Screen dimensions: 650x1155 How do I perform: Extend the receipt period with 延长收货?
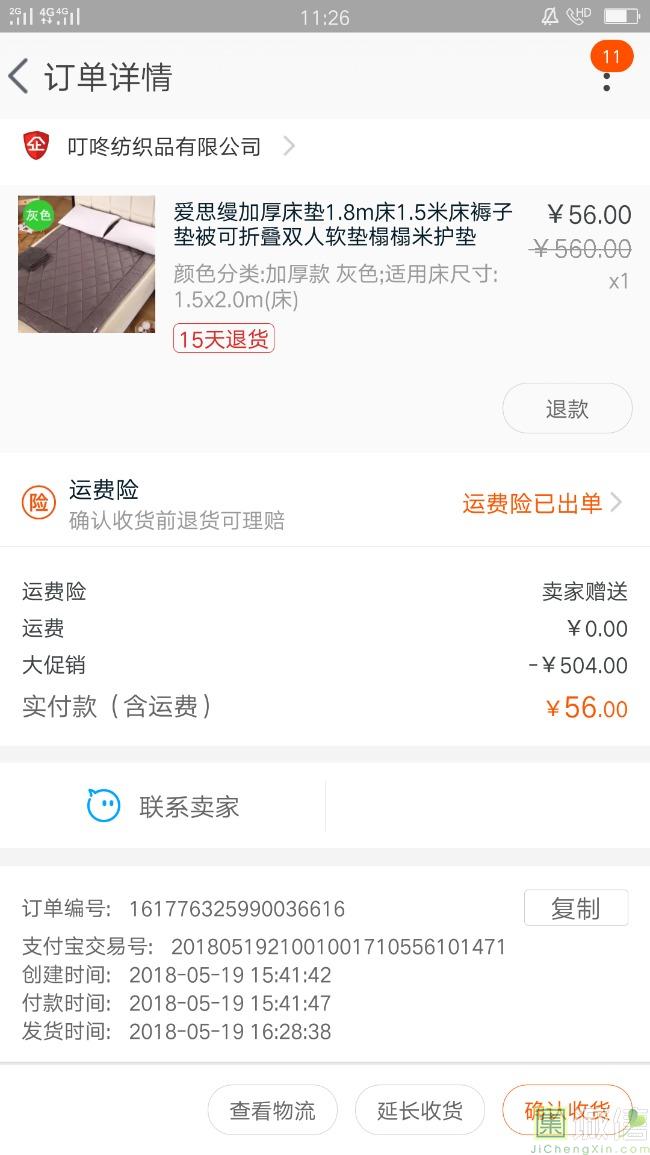tap(420, 1110)
